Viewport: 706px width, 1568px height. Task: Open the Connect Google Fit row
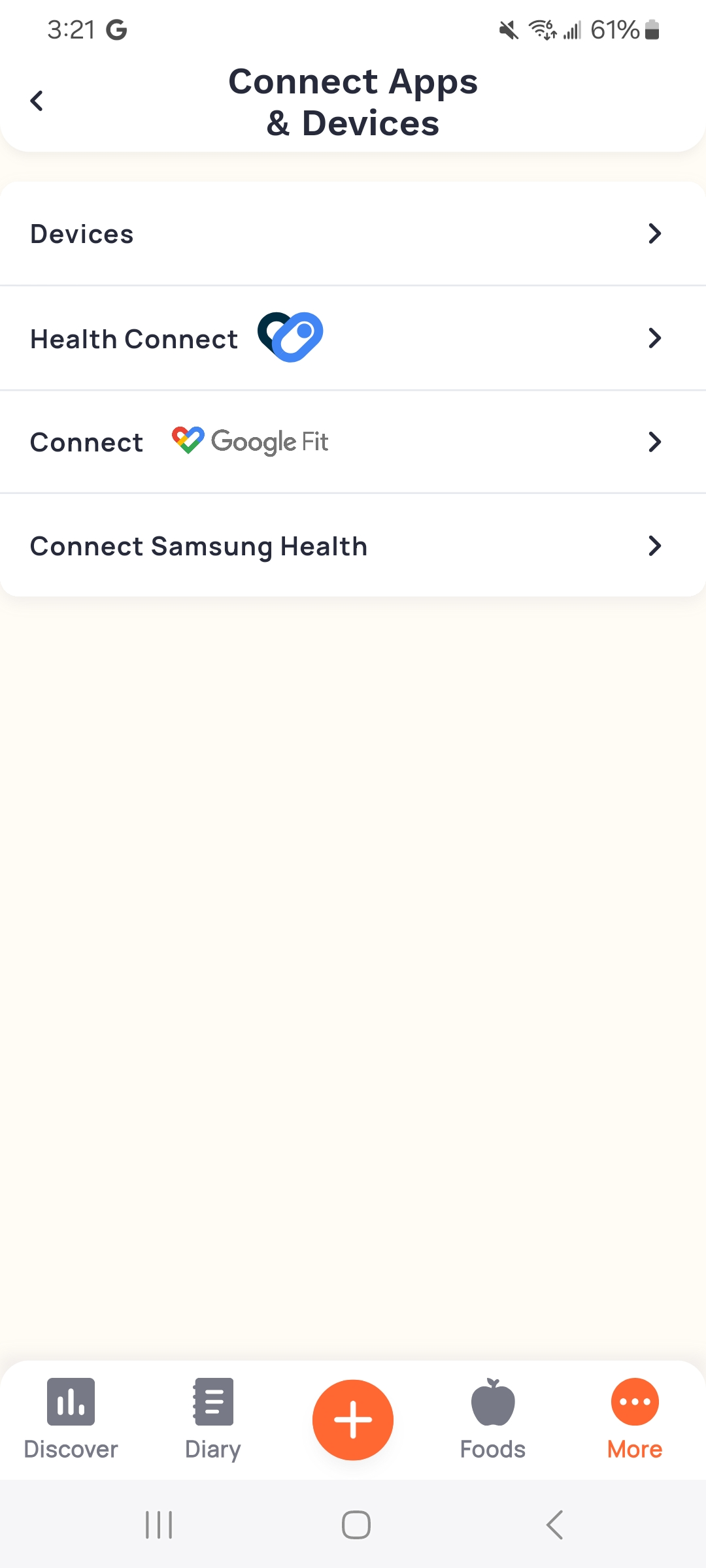click(x=353, y=442)
